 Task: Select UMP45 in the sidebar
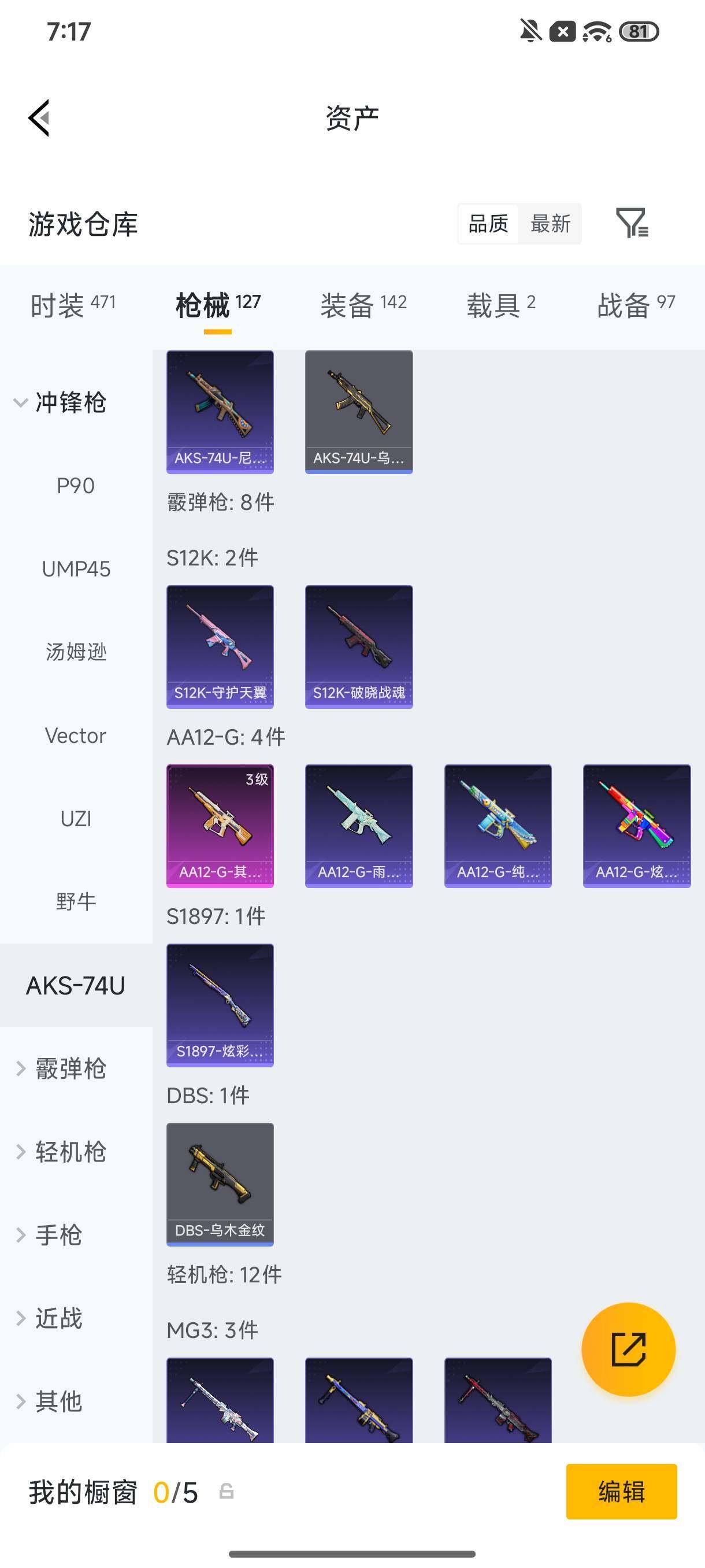[76, 569]
